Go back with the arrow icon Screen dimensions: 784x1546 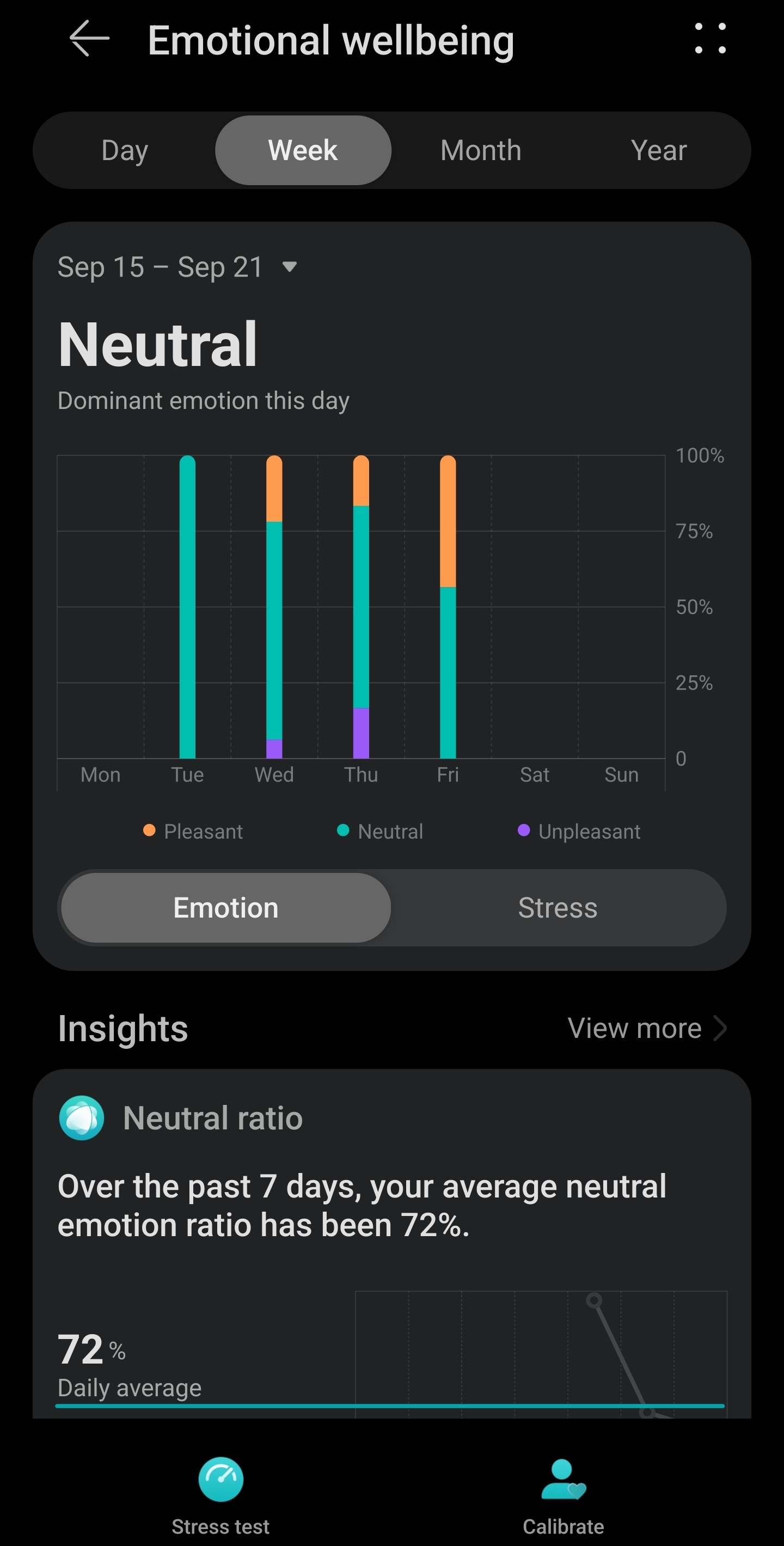coord(89,39)
